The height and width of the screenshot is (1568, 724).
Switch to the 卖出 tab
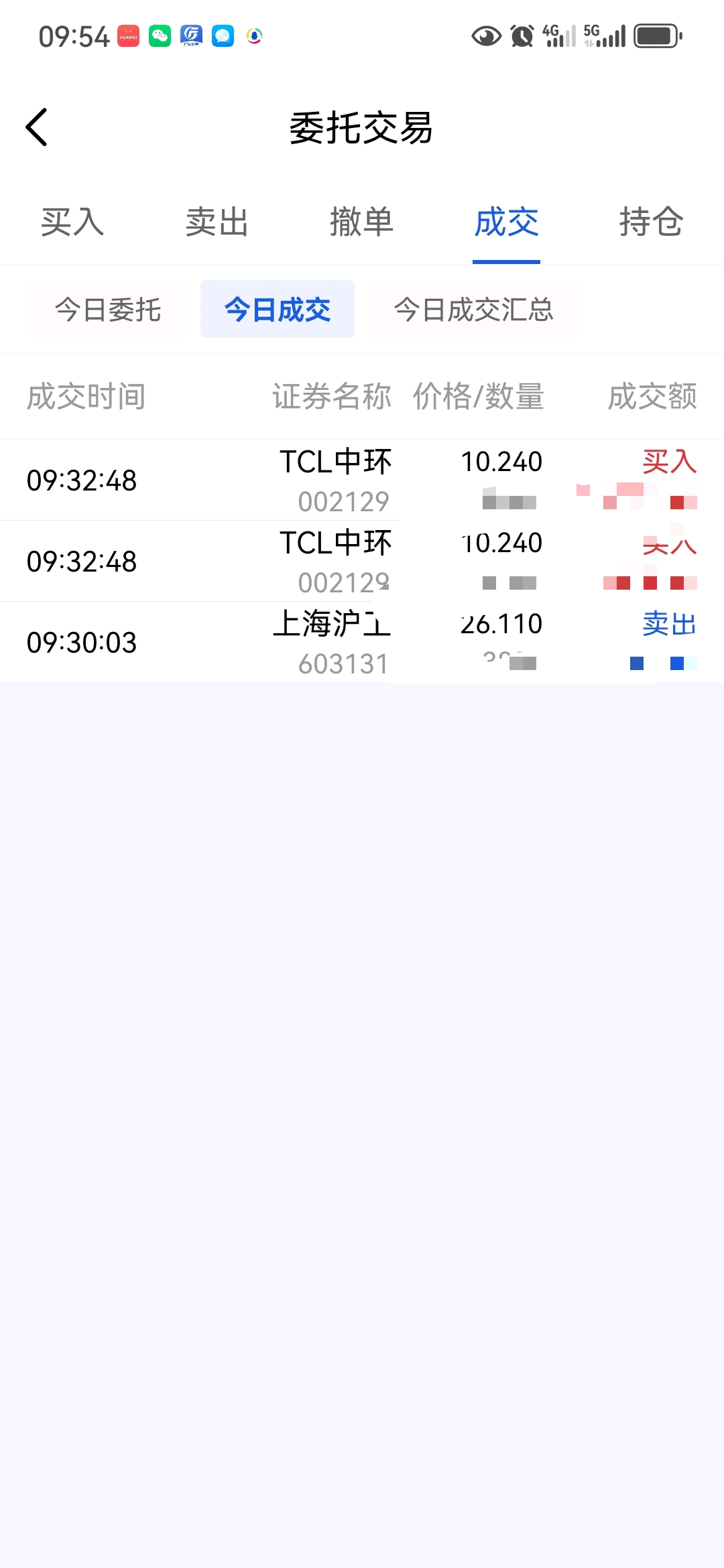pos(217,222)
